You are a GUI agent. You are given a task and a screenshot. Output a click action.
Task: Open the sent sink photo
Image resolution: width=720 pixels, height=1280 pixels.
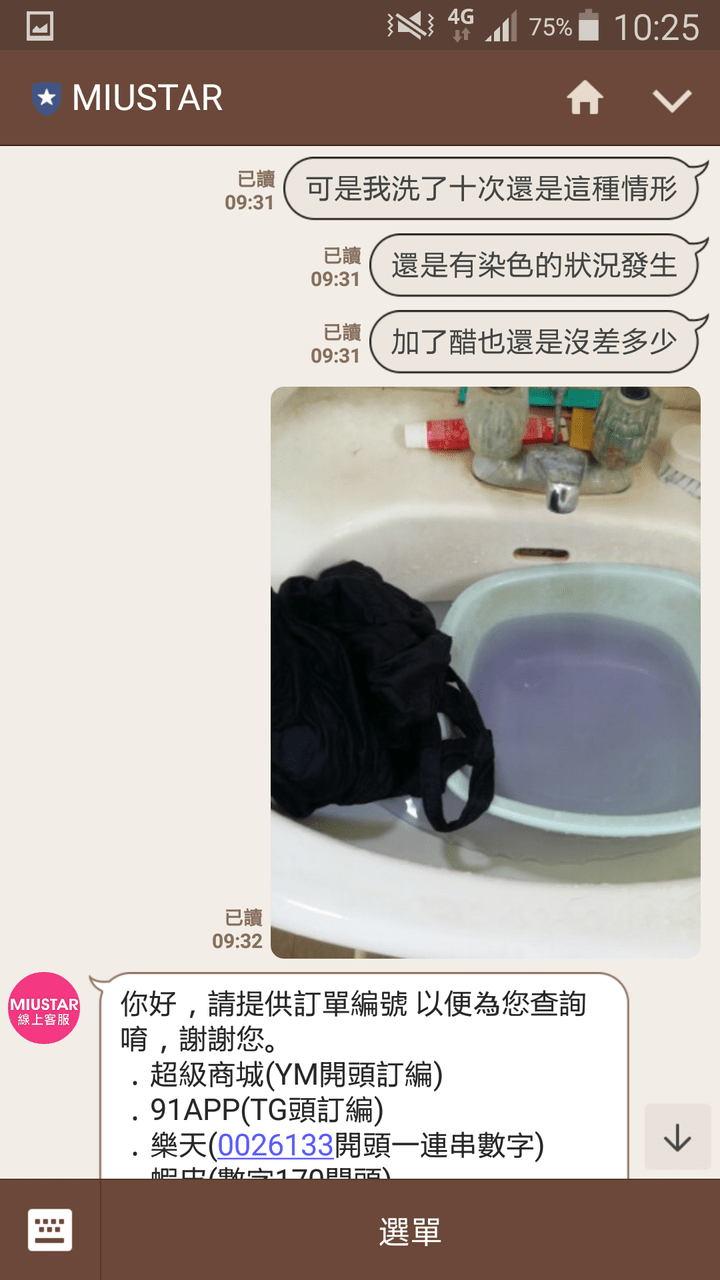point(485,672)
